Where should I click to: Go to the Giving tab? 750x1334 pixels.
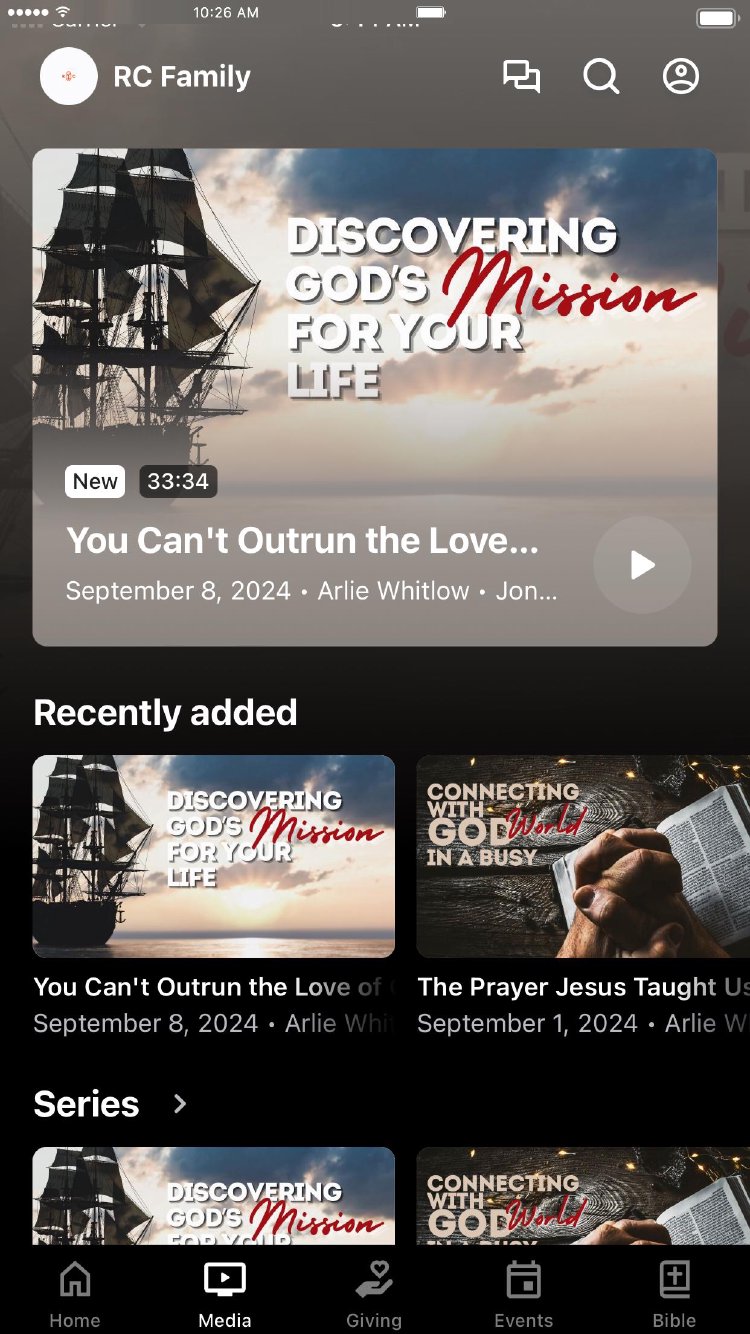374,1294
